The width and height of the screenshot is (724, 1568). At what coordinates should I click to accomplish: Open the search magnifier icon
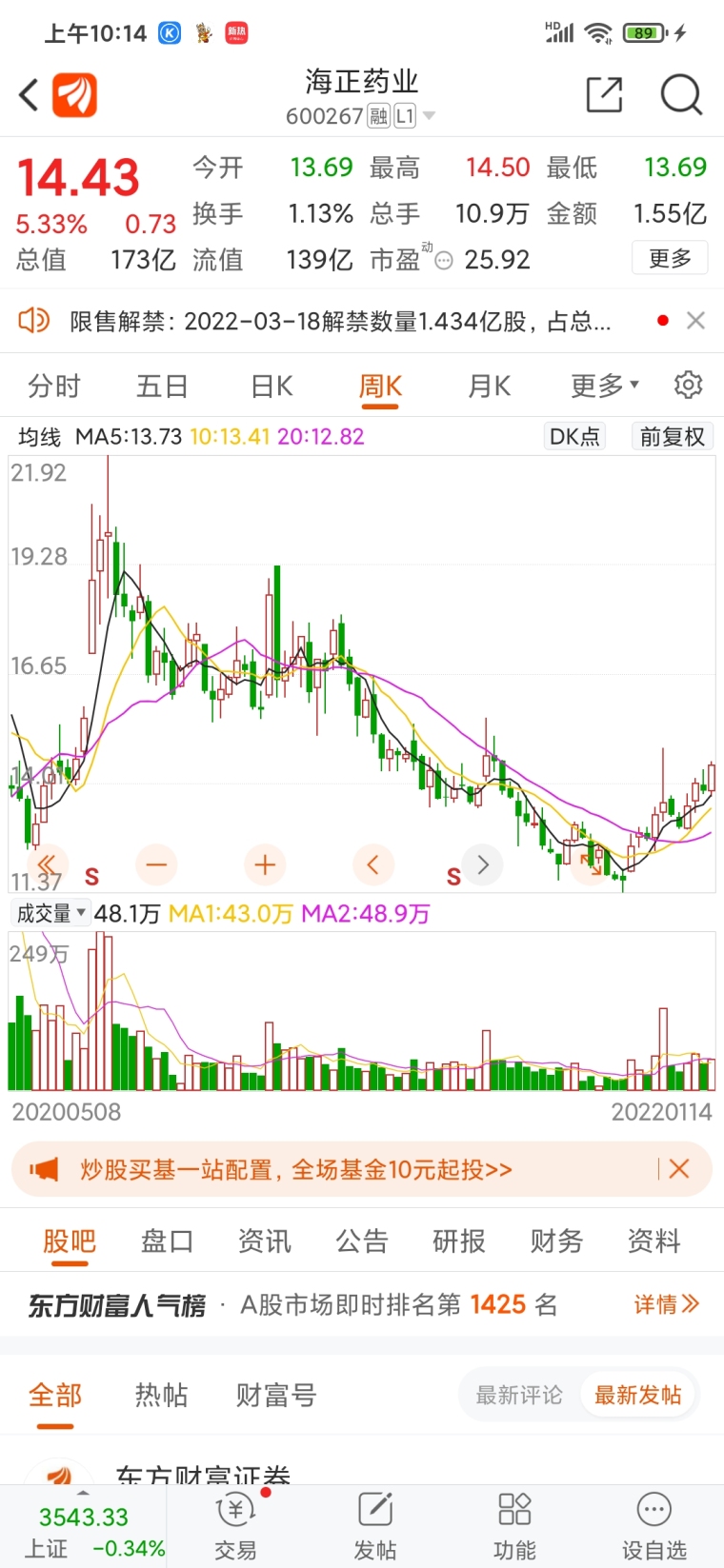coord(681,95)
